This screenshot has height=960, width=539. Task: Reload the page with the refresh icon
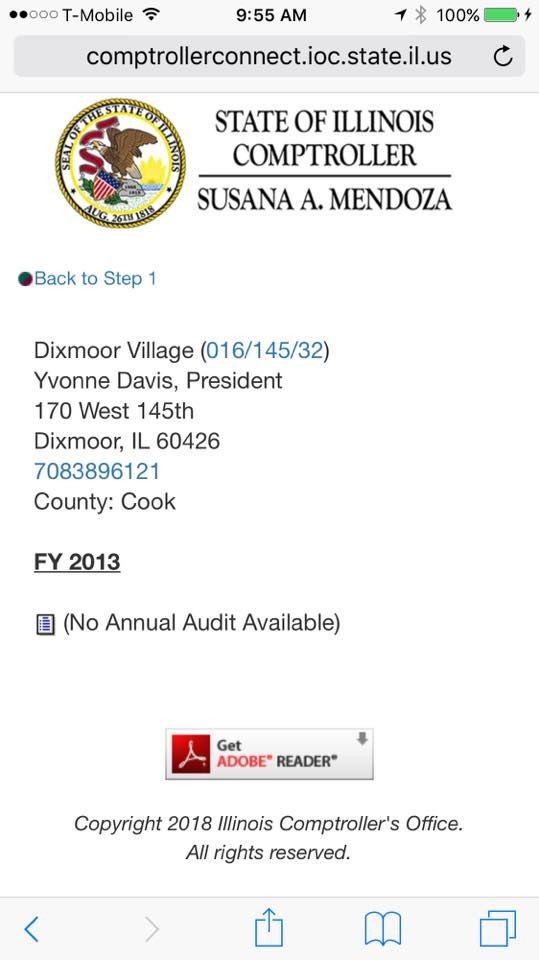503,56
